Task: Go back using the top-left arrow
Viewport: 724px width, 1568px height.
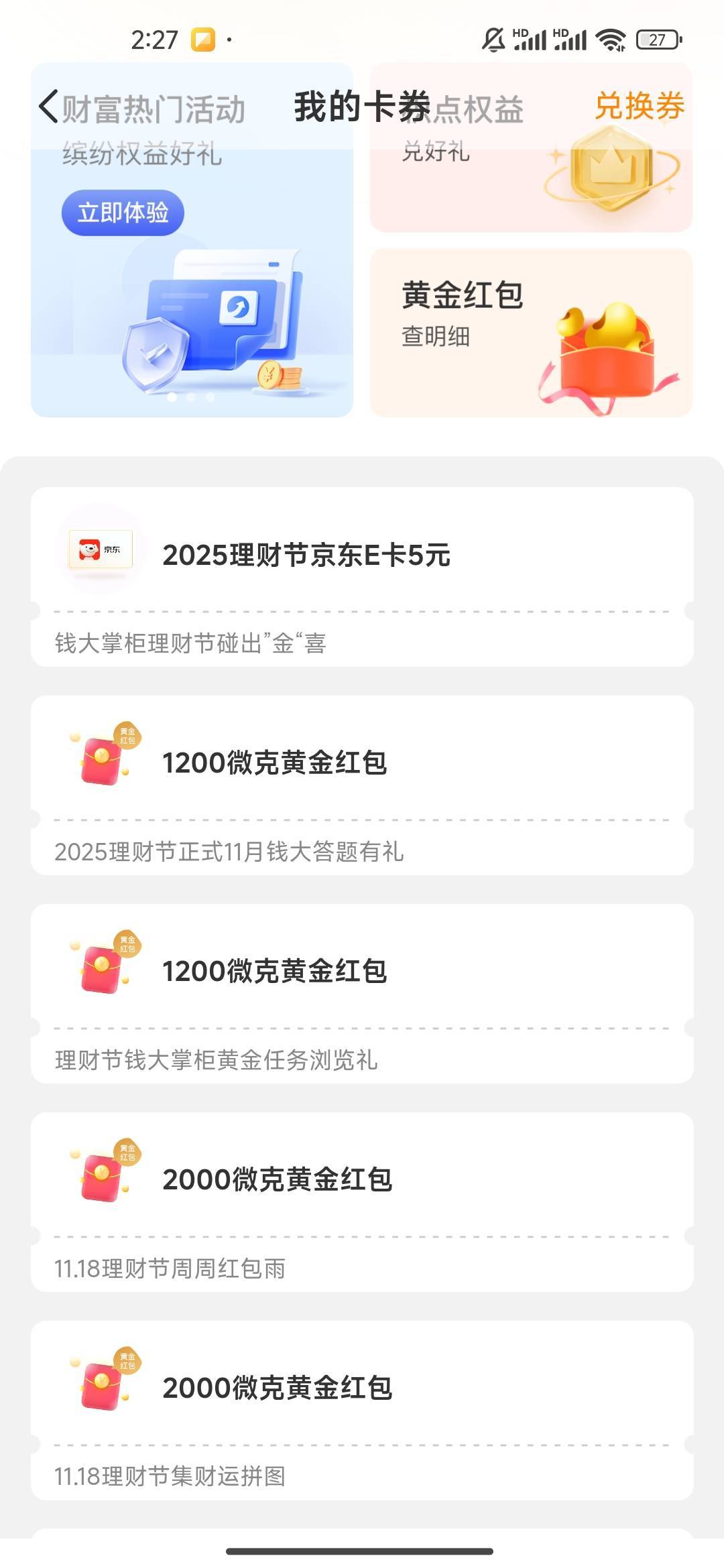Action: point(48,107)
